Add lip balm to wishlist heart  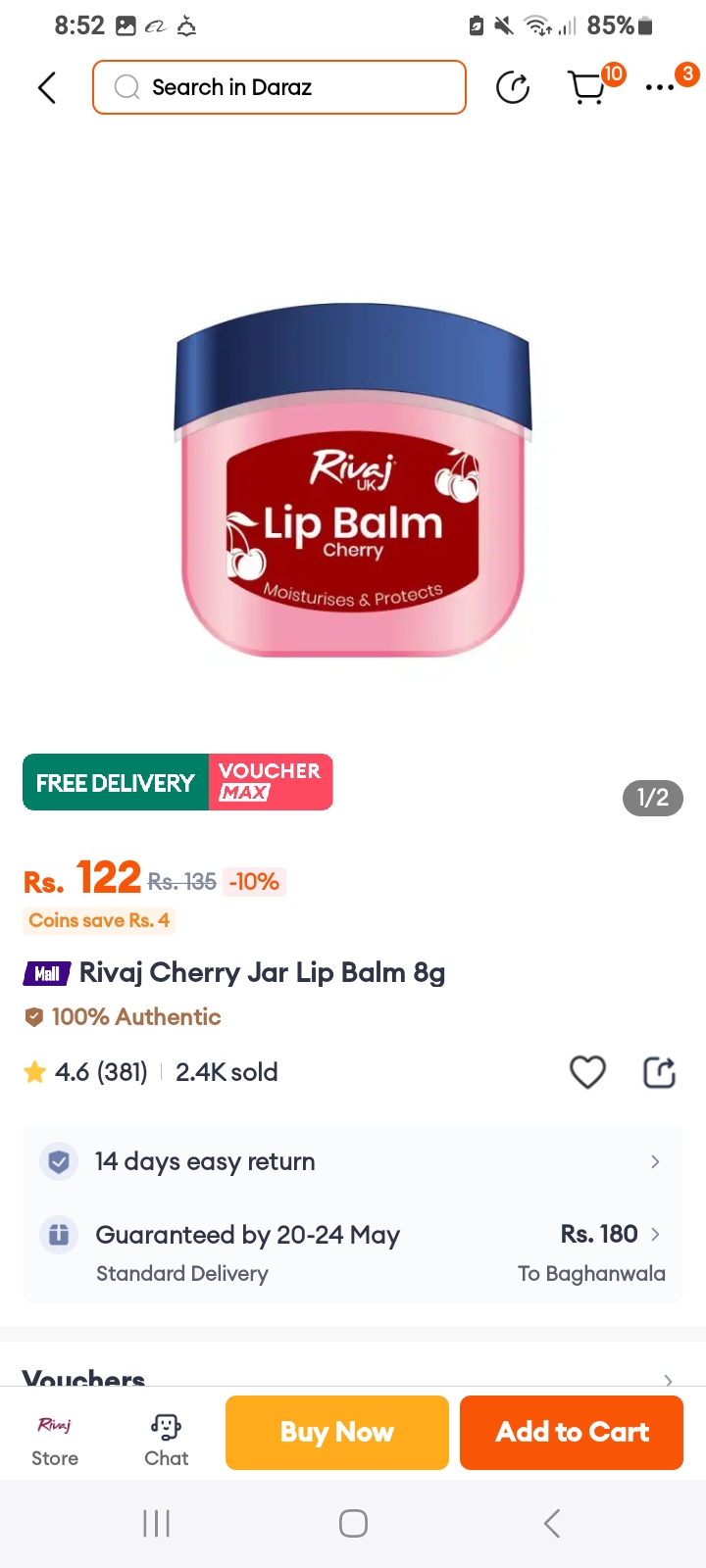click(587, 1072)
